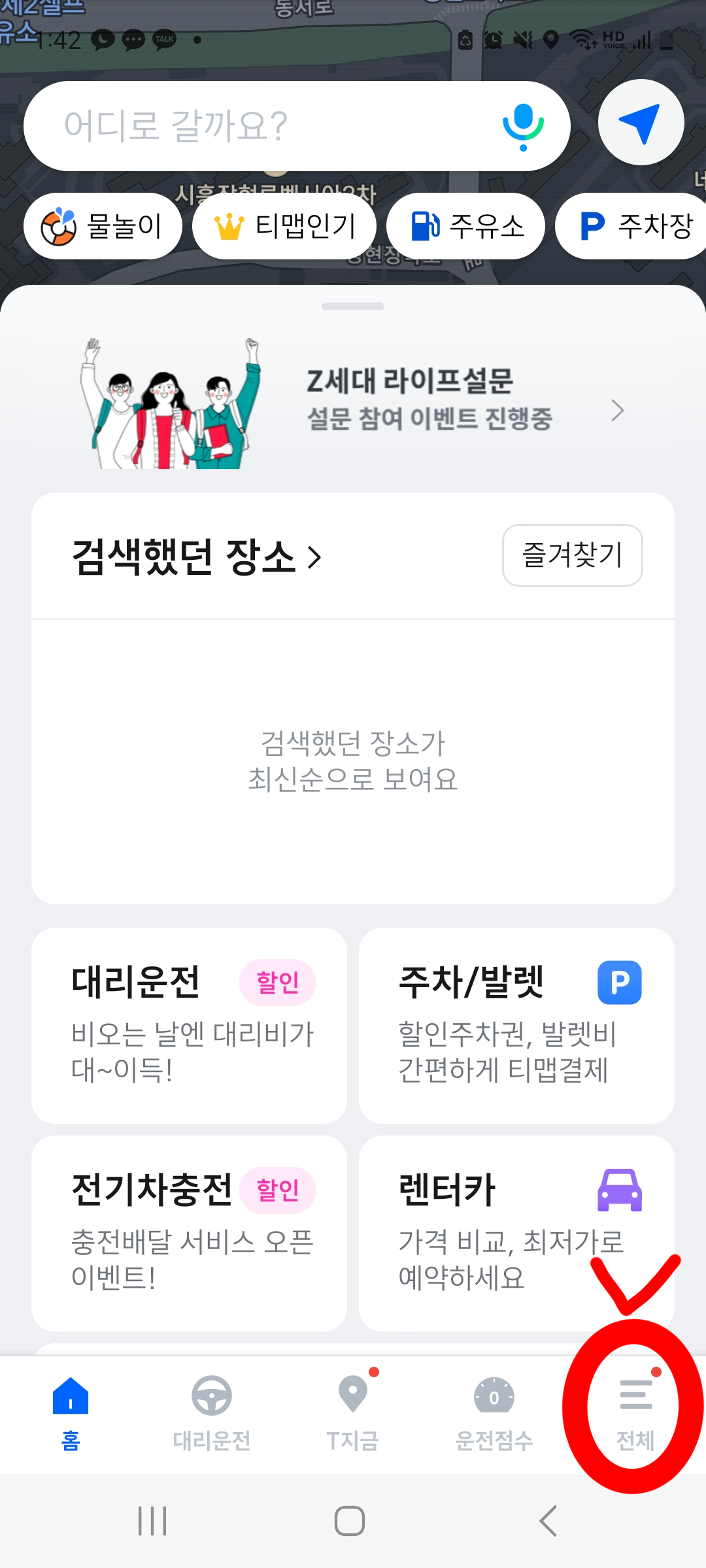Tap the current location navigation arrow icon
The width and height of the screenshot is (706, 1568).
(639, 122)
